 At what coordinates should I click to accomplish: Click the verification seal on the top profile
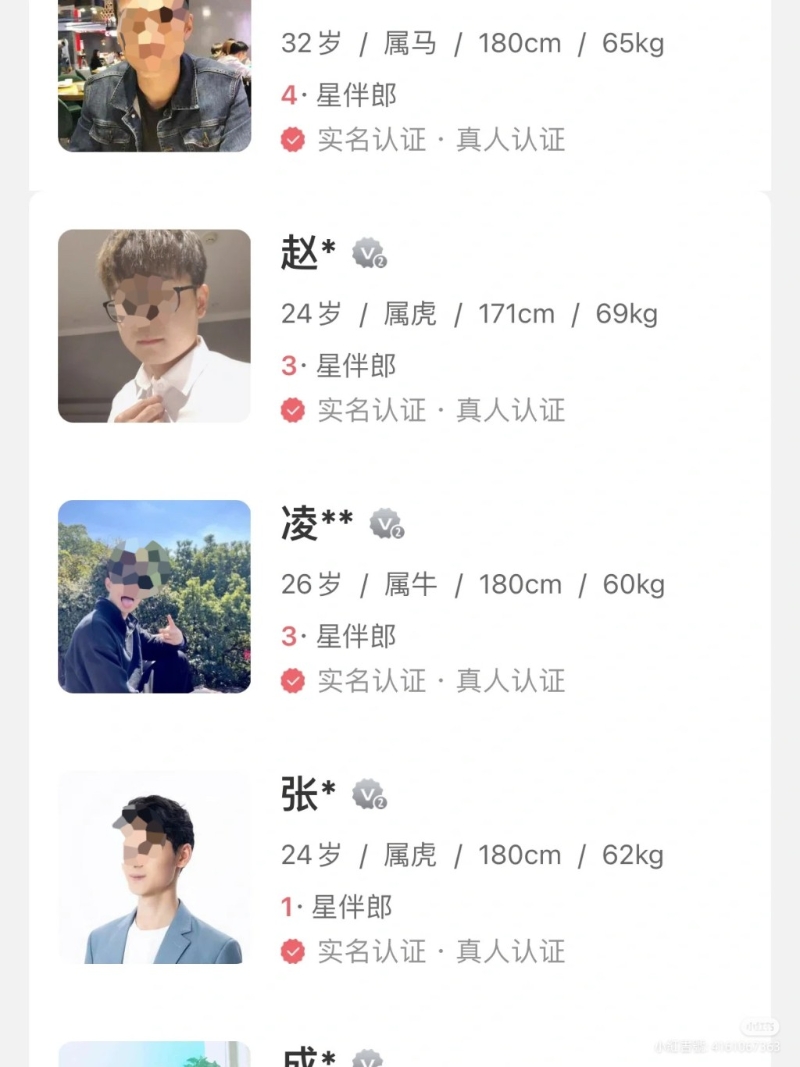(291, 140)
